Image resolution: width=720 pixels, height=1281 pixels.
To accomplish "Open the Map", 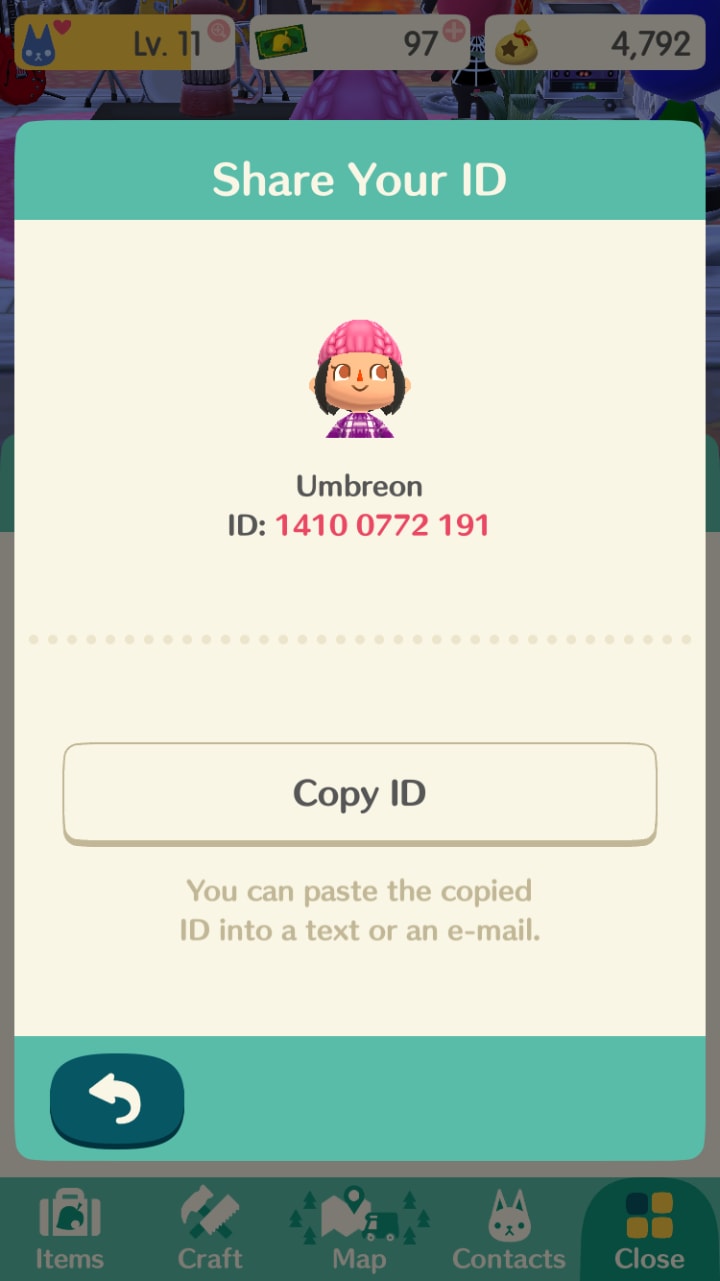I will point(359,1229).
